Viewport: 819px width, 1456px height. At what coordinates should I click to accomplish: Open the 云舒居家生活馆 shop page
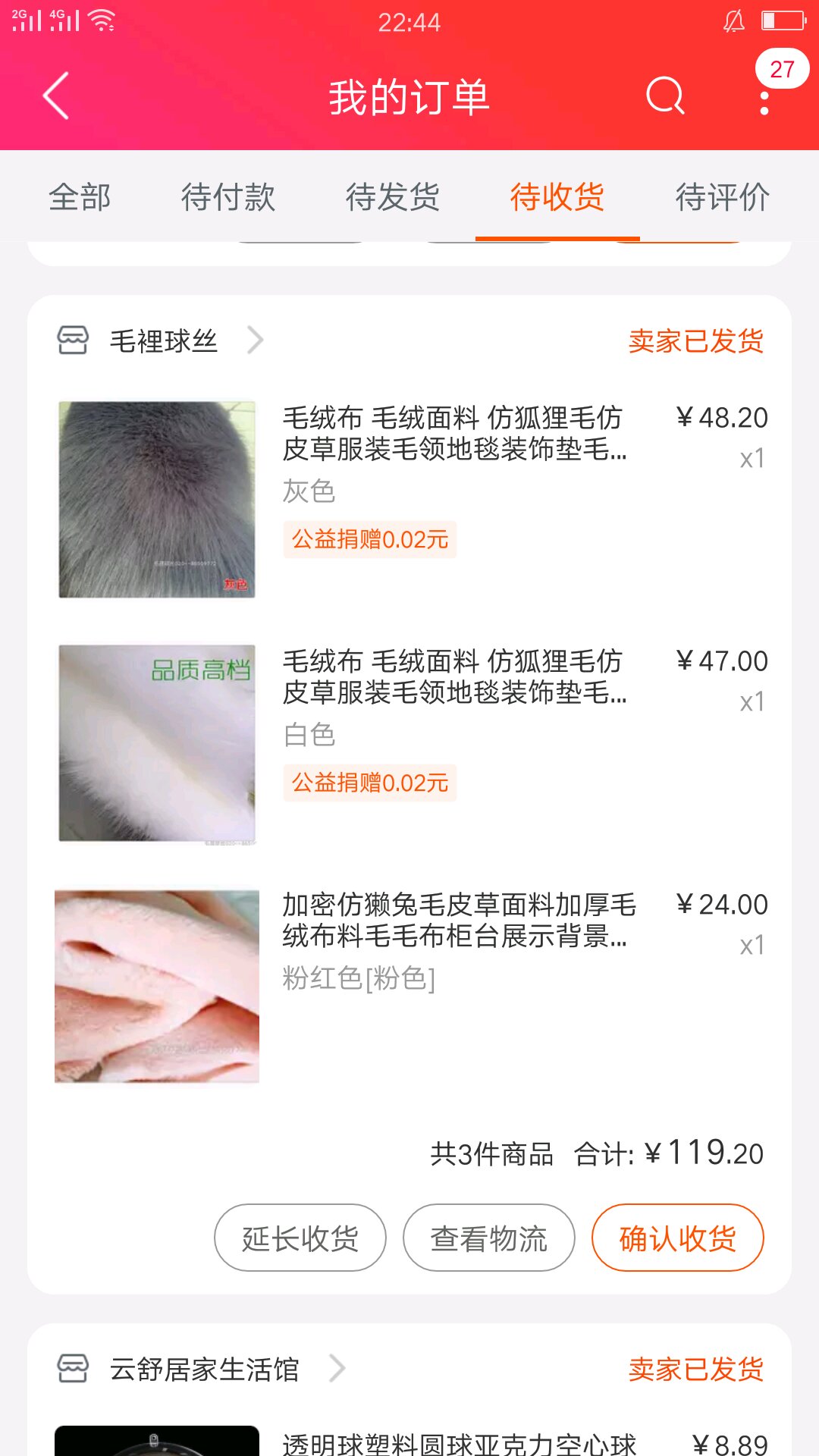point(205,1369)
